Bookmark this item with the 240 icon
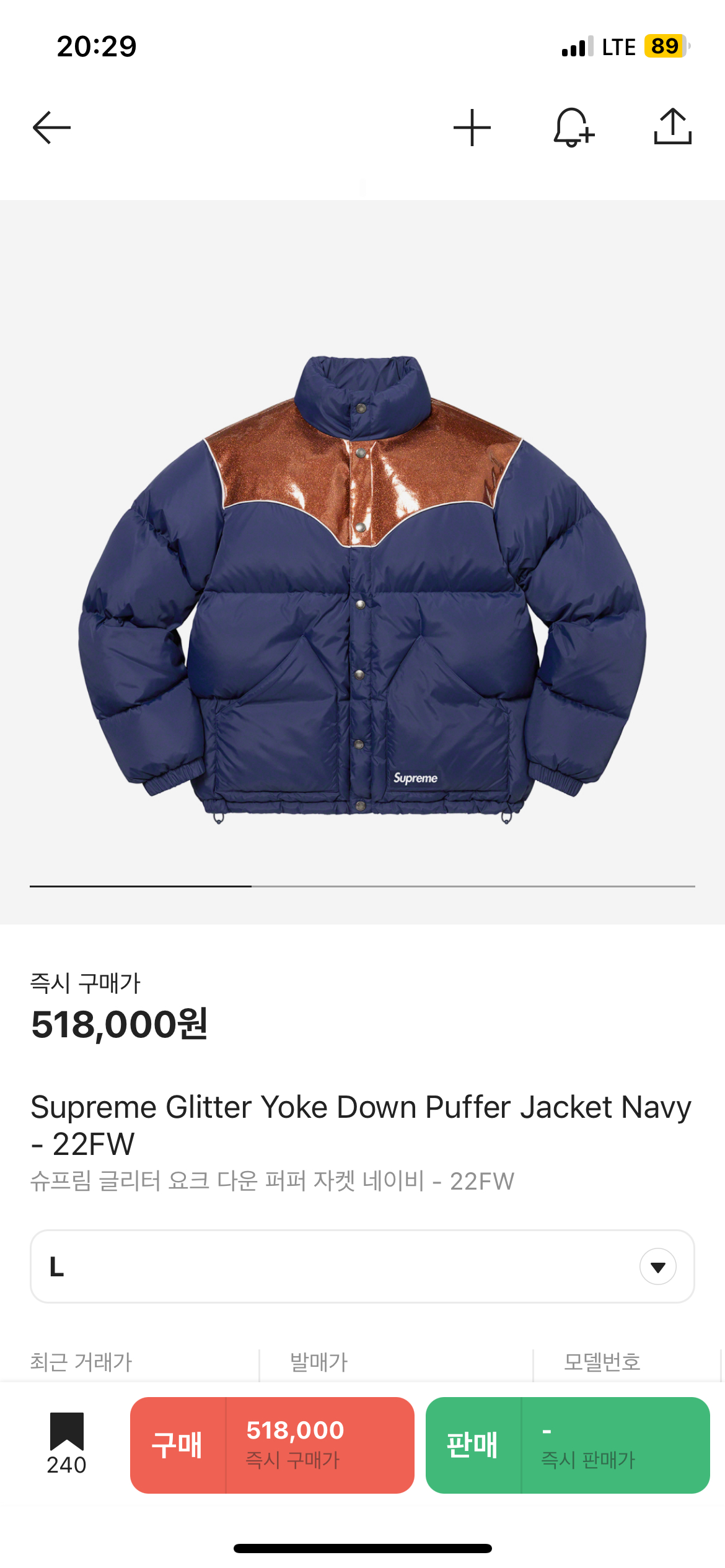 (66, 1444)
